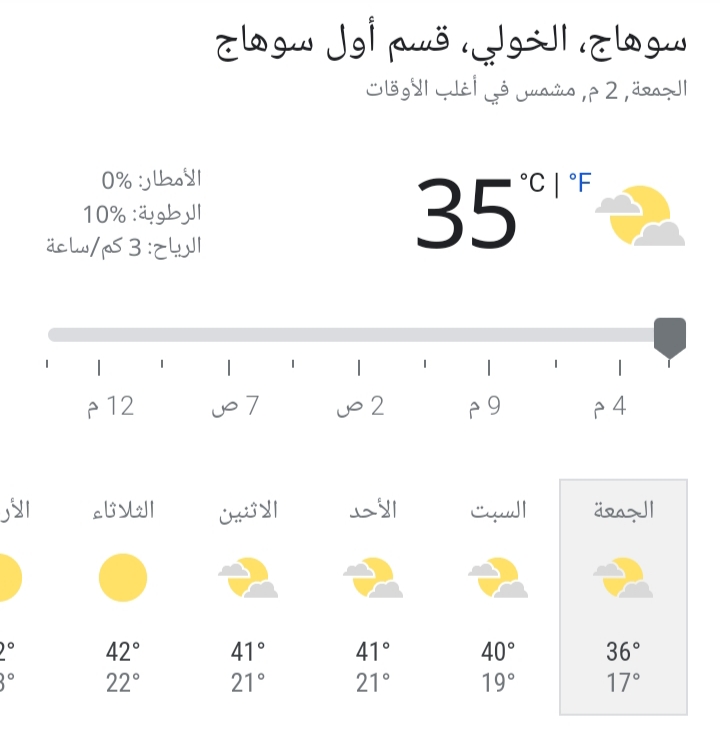This screenshot has width=720, height=732.
Task: Select الأحد forecast day
Action: 372,596
